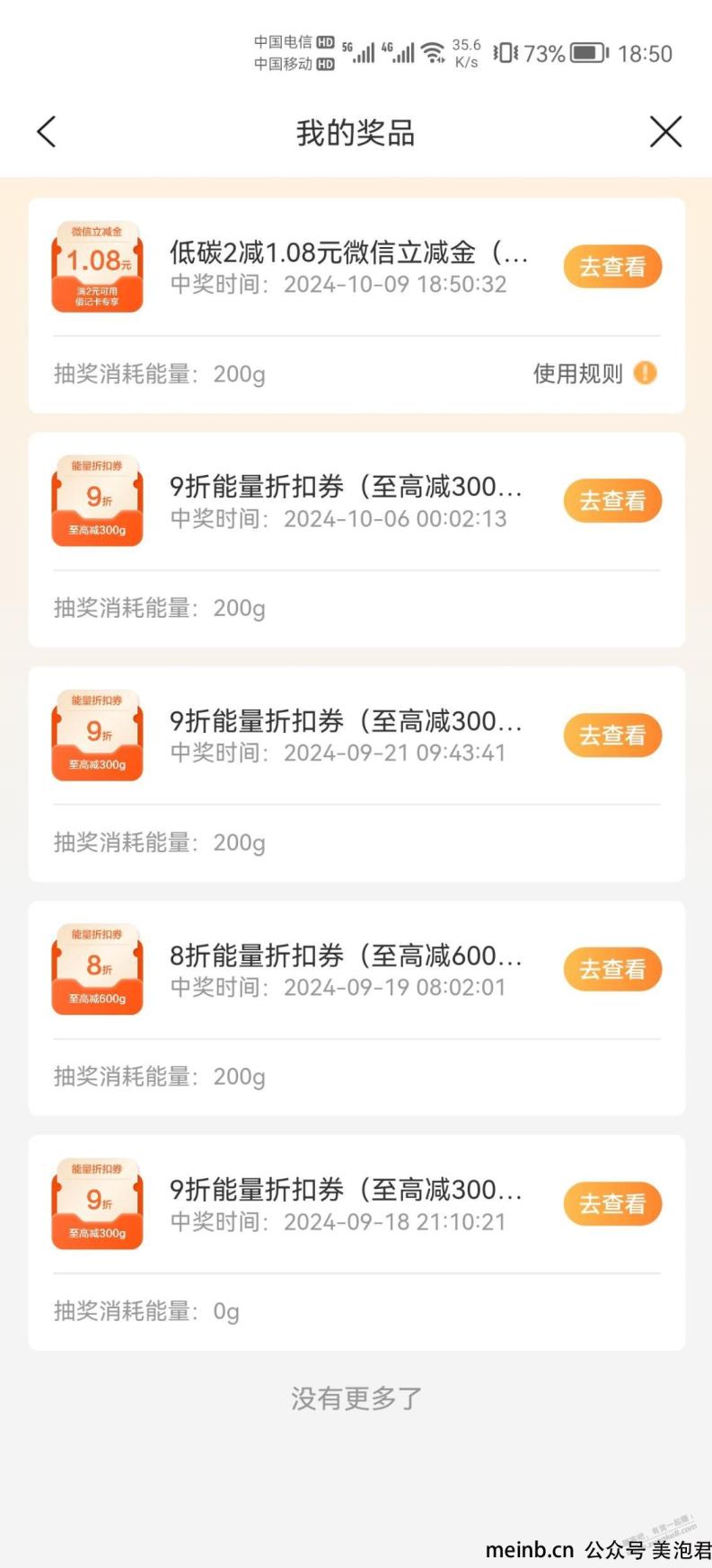The image size is (712, 1568).
Task: Open 使用规则 usage rules info
Action: [x=594, y=374]
